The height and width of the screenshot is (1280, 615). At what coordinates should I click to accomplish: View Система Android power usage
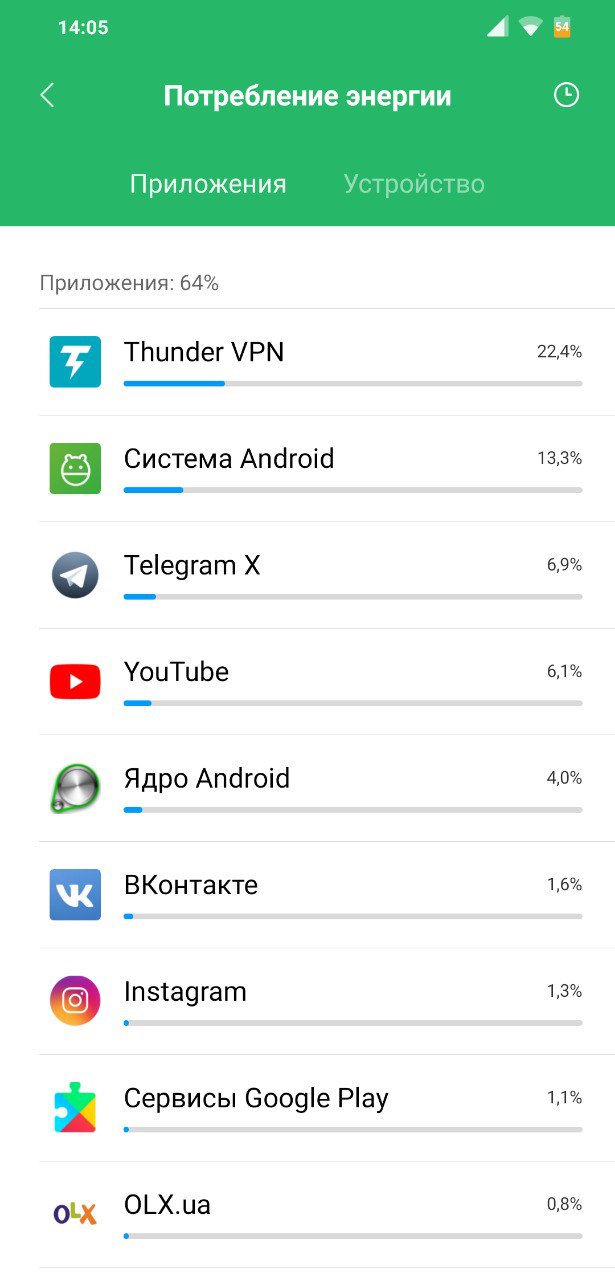pos(307,469)
